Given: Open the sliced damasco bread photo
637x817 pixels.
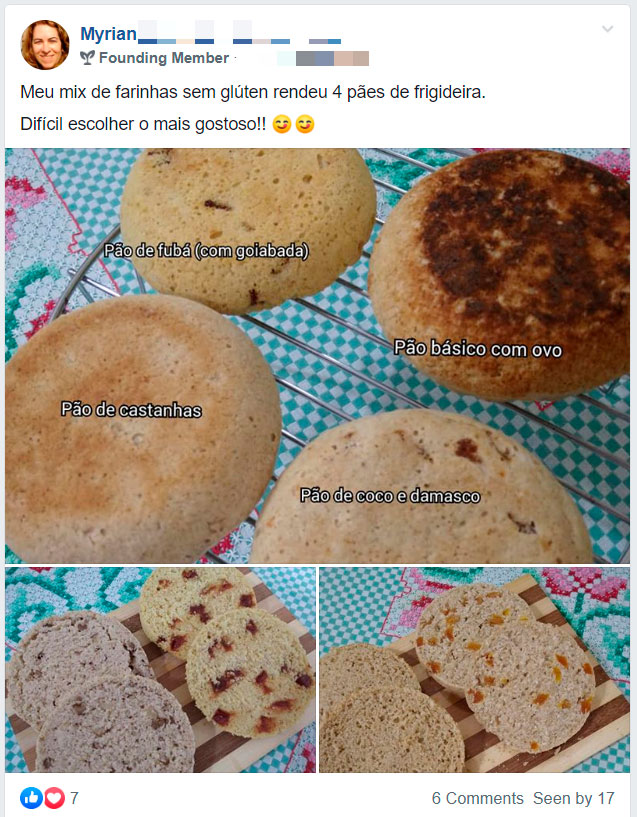Looking at the screenshot, I should 475,670.
